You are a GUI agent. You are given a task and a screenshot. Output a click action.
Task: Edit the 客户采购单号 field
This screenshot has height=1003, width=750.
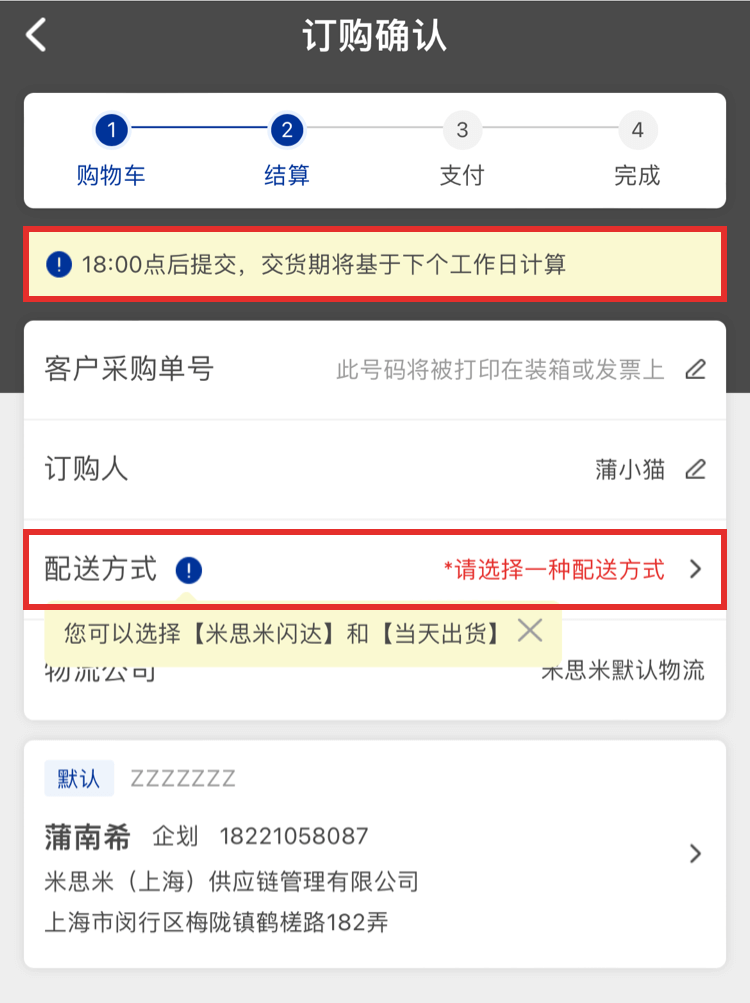(x=695, y=370)
